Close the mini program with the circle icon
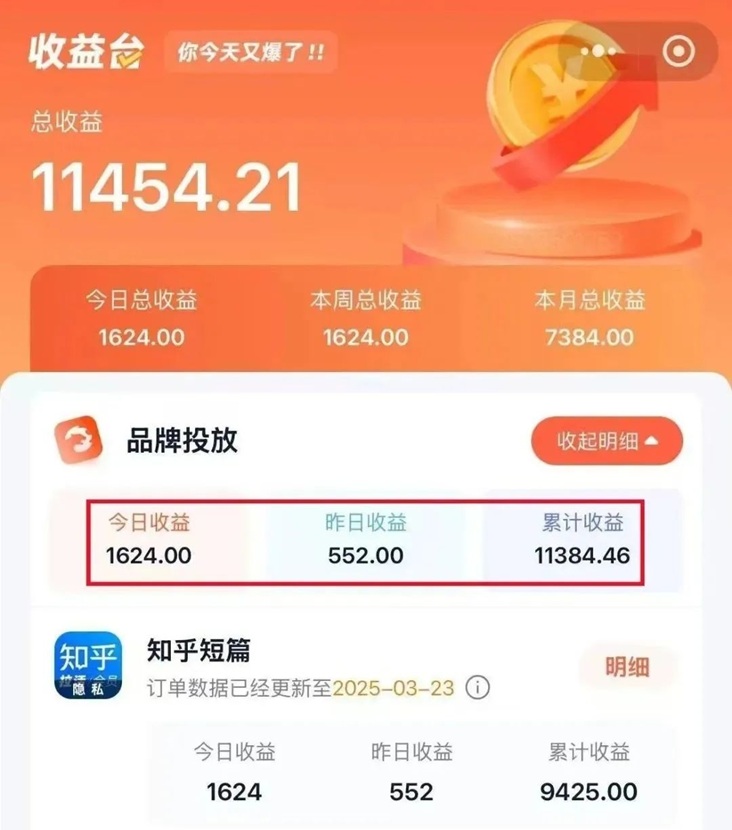Viewport: 732px width, 830px height. (680, 51)
